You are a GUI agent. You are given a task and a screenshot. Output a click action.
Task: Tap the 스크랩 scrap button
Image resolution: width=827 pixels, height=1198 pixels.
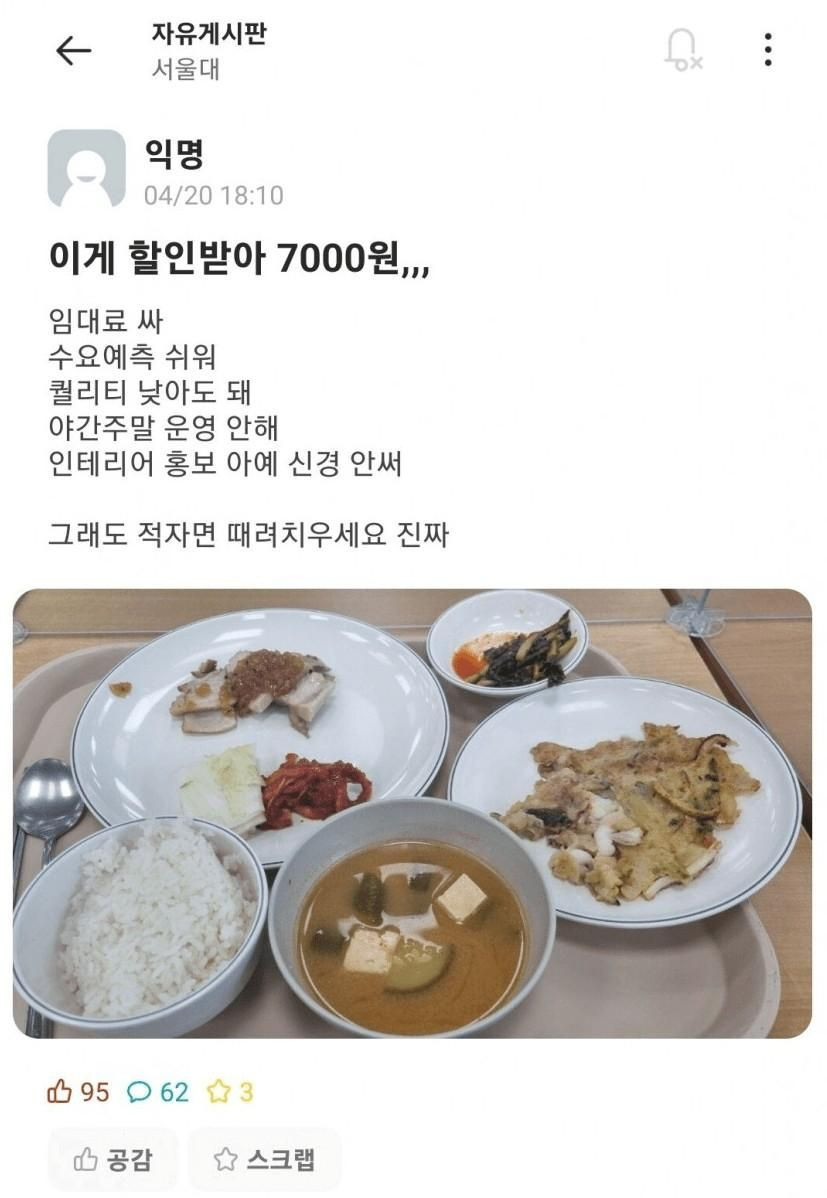coord(265,1159)
